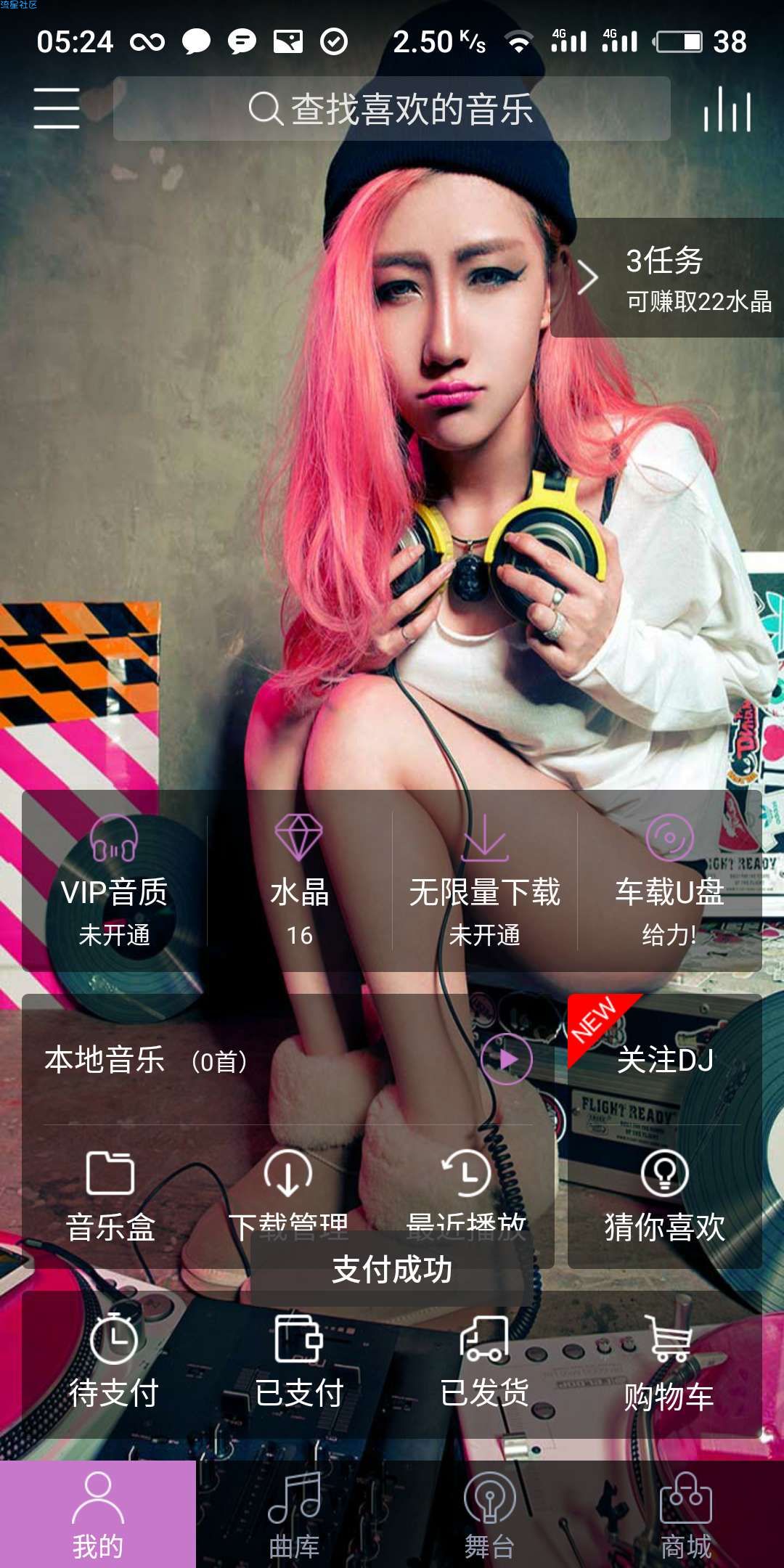This screenshot has height=1568, width=784.
Task: View 已支付 paid orders
Action: [299, 1362]
